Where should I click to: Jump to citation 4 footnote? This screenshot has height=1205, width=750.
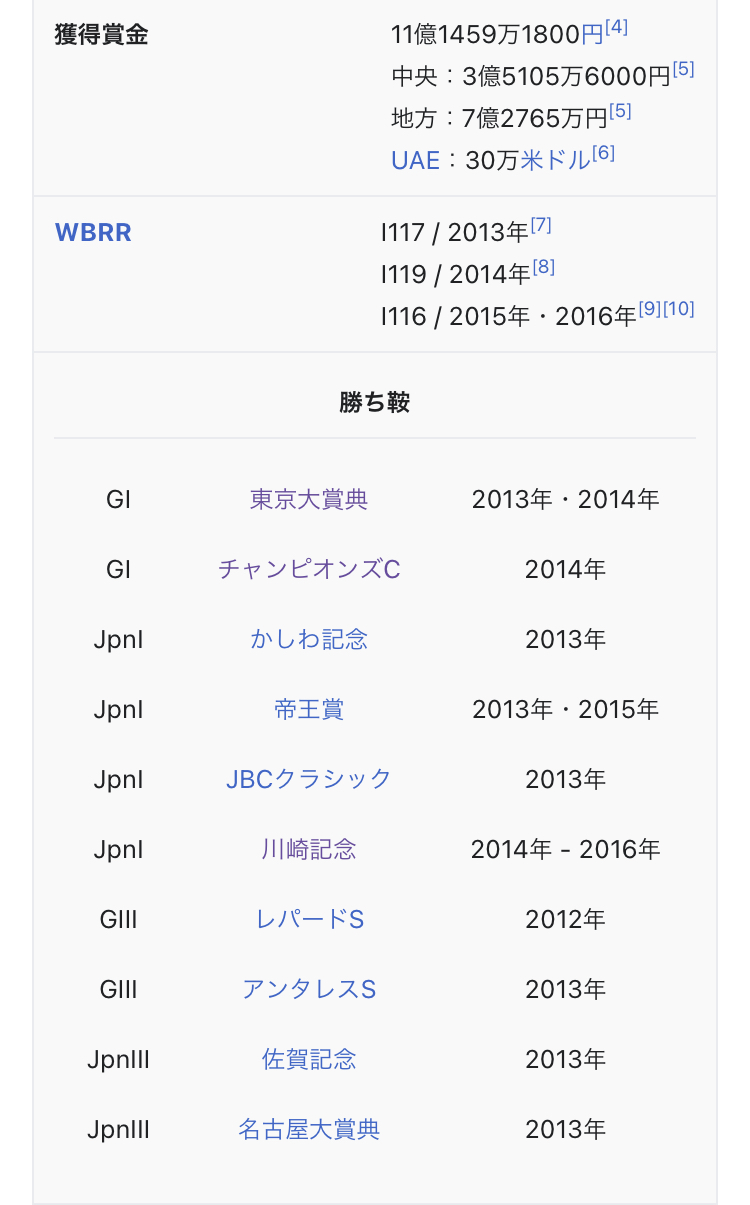(617, 28)
